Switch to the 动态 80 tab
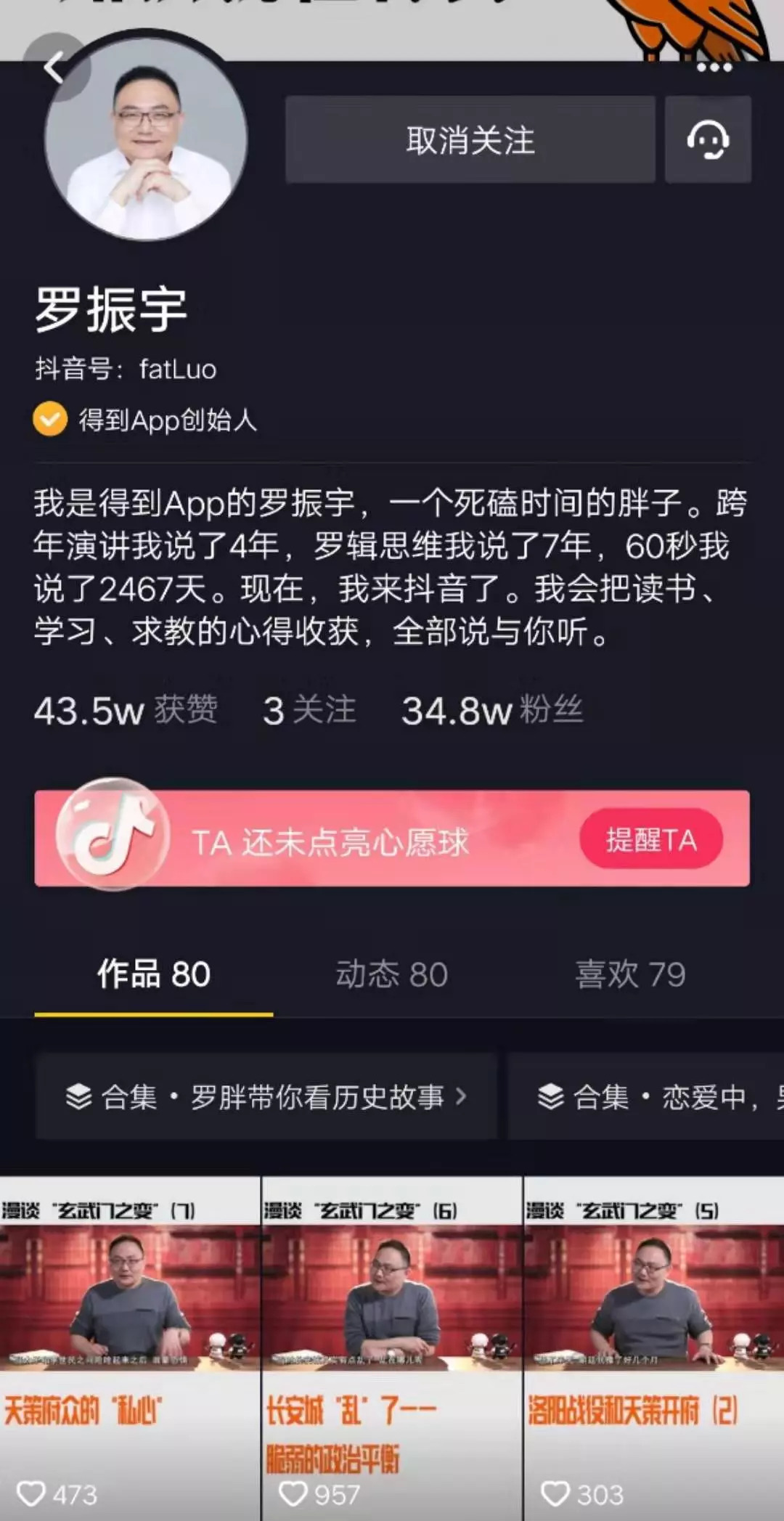The width and height of the screenshot is (784, 1521). 392,975
